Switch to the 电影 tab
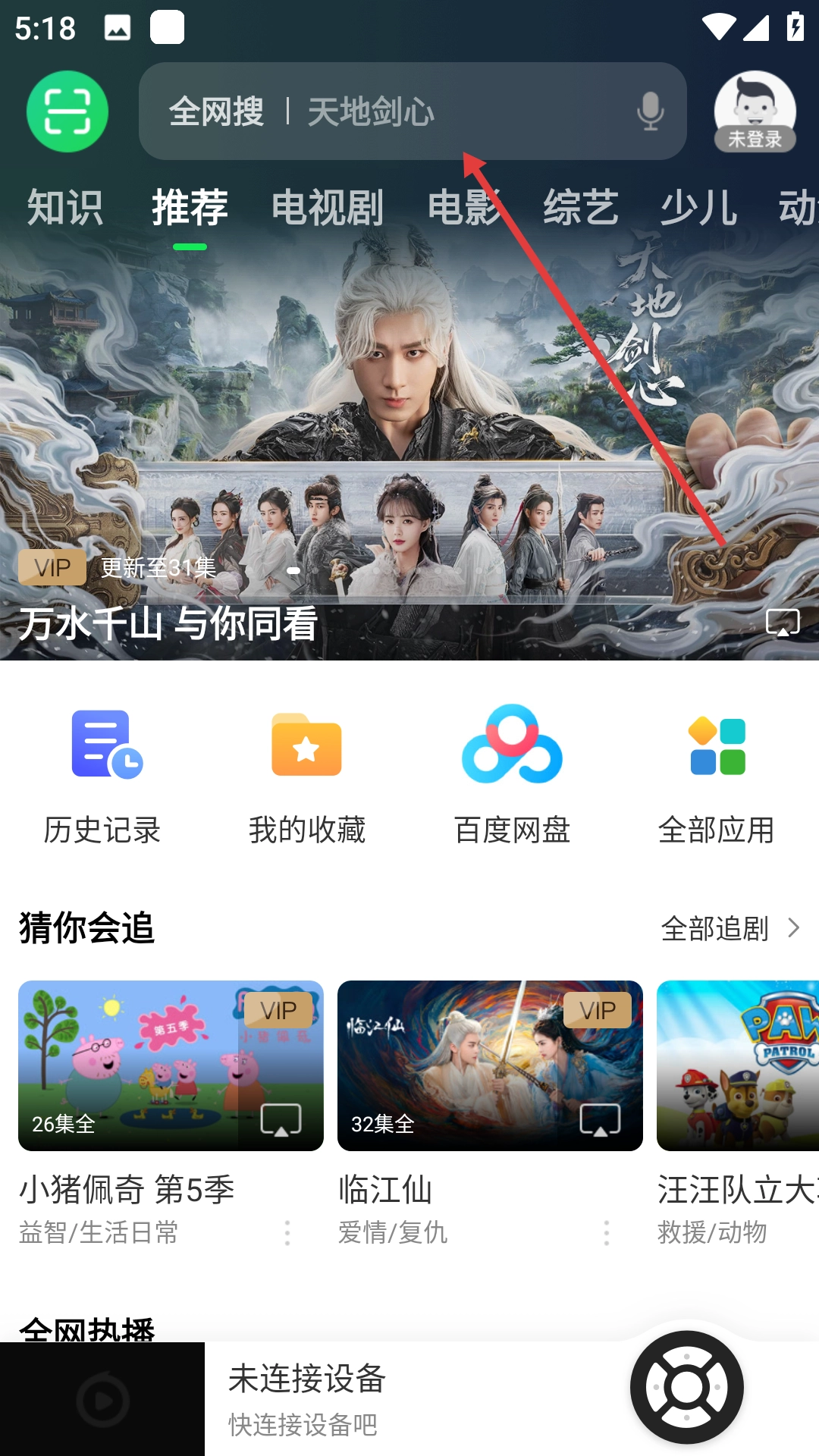The image size is (819, 1456). click(464, 207)
